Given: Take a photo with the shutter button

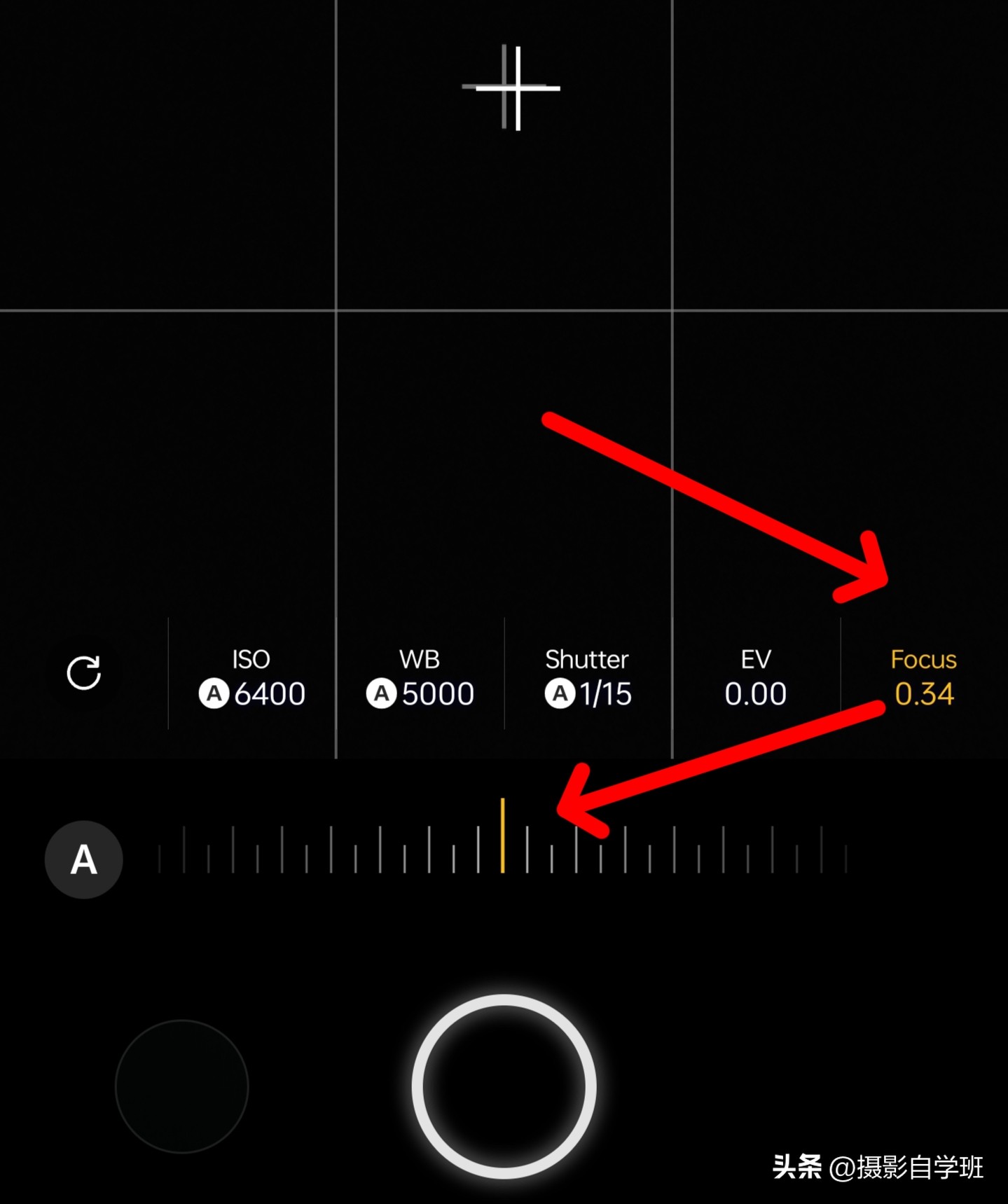Looking at the screenshot, I should click(x=504, y=1086).
